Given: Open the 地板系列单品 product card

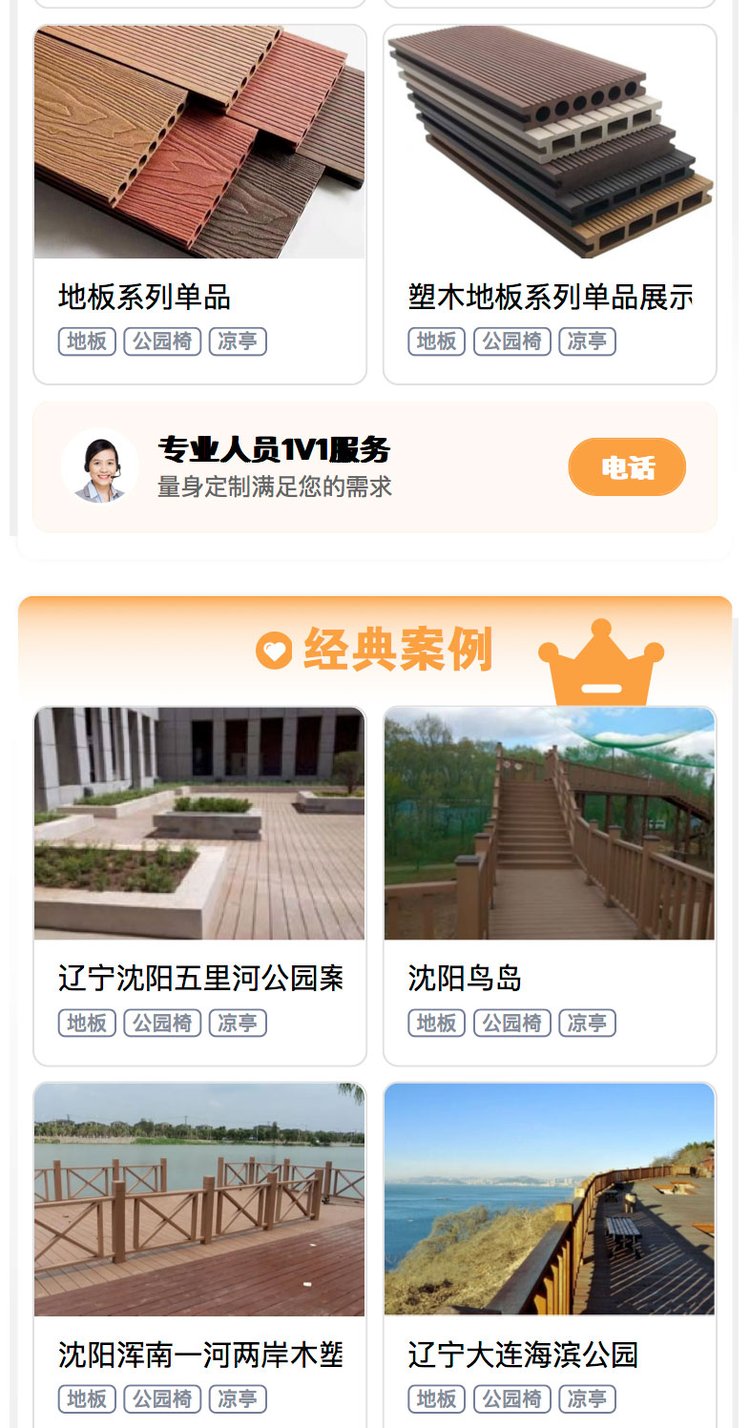Looking at the screenshot, I should [x=200, y=204].
